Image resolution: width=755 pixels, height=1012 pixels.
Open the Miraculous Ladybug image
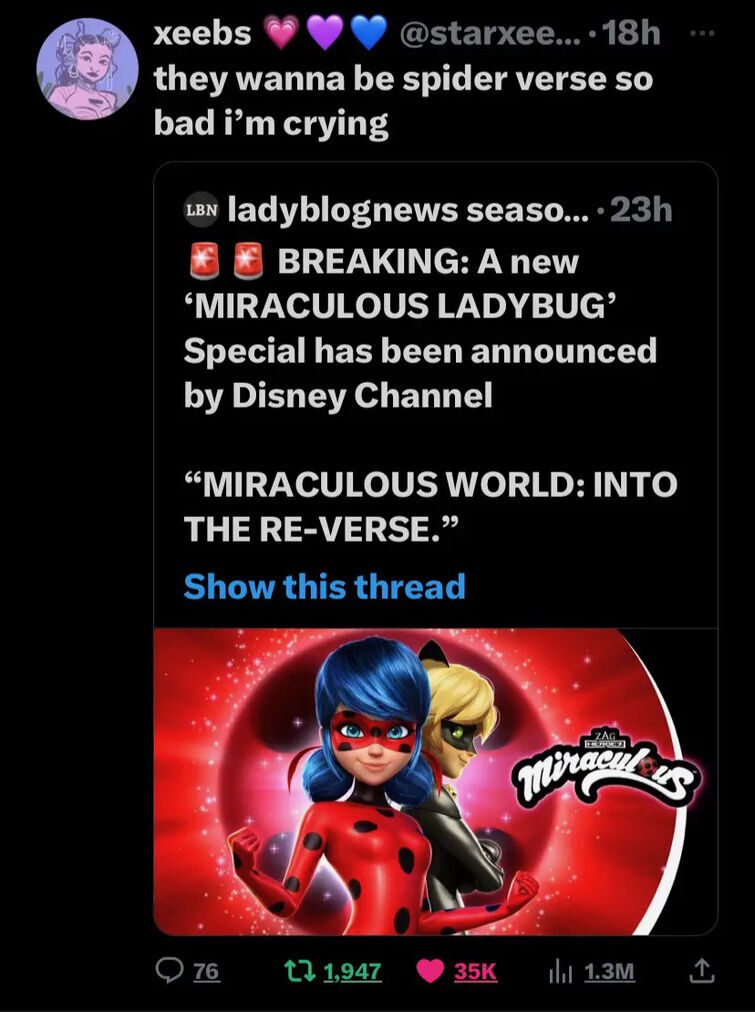(435, 782)
